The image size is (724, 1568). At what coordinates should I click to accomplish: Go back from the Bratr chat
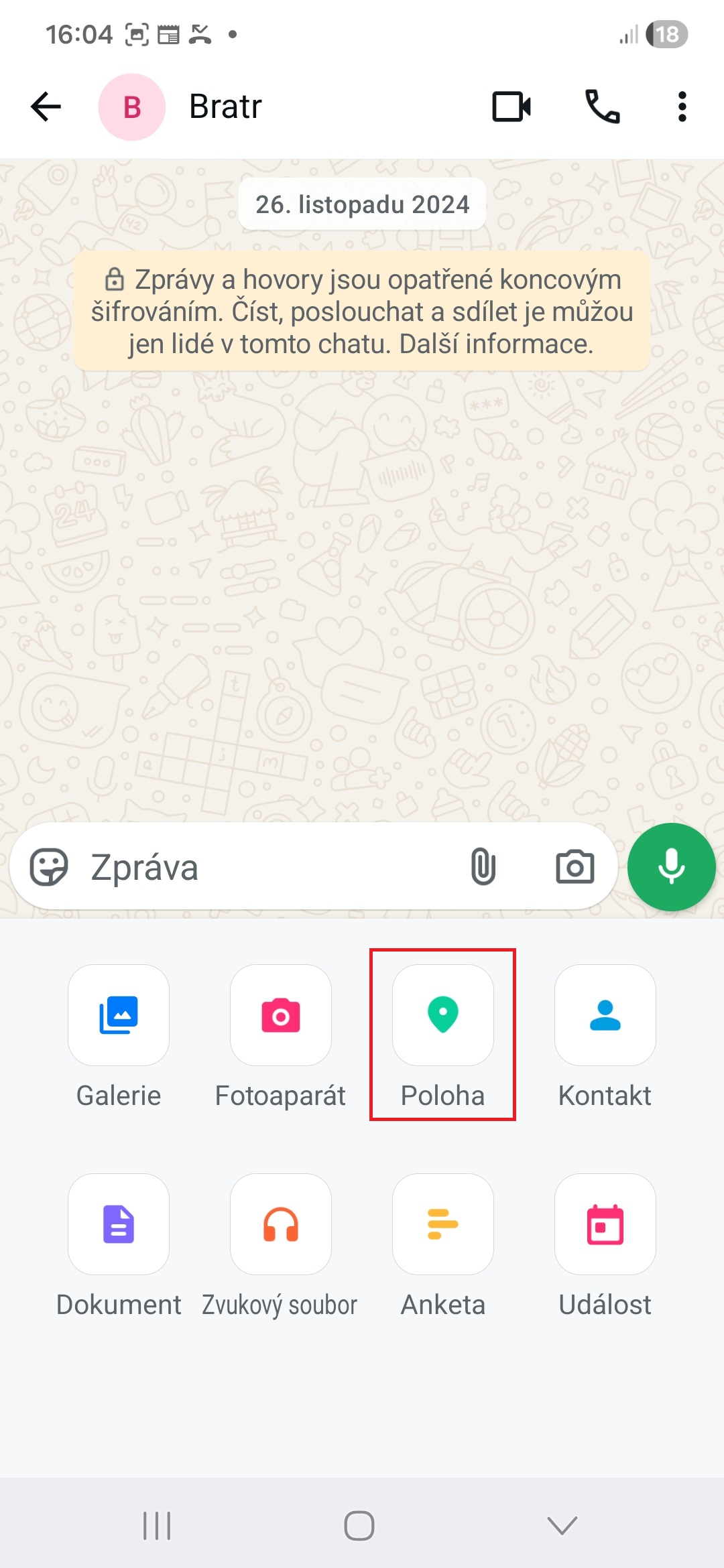coord(46,107)
